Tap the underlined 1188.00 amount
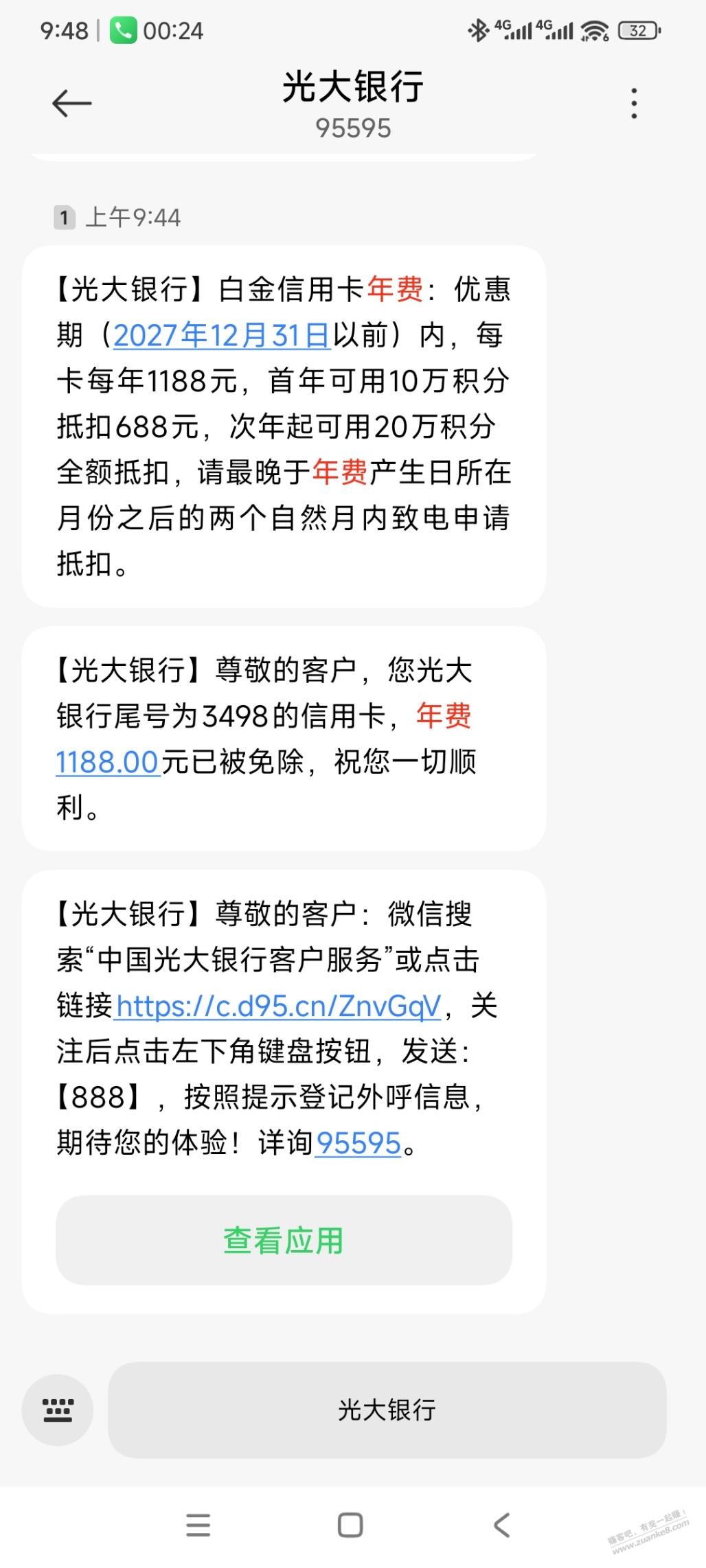 tap(108, 762)
